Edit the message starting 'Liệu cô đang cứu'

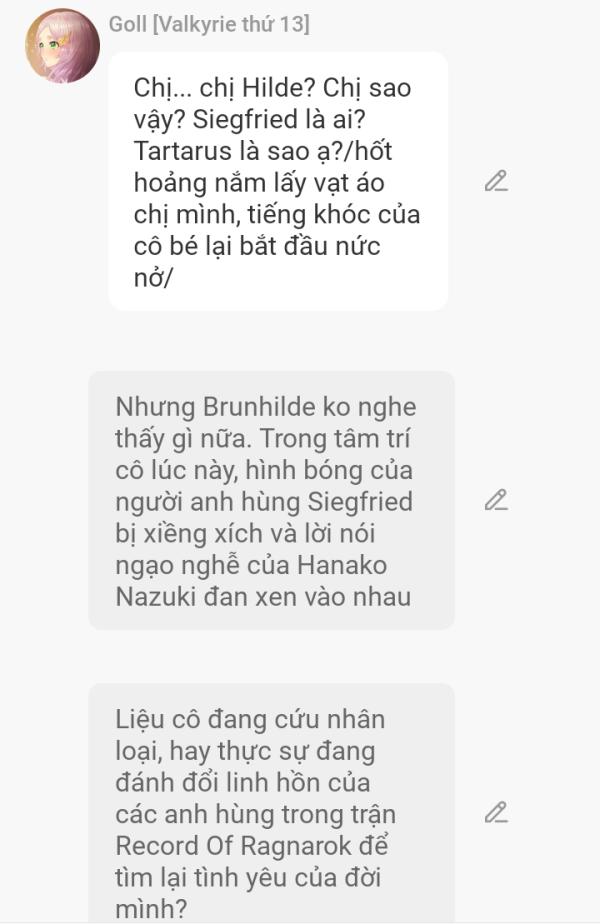(x=496, y=812)
